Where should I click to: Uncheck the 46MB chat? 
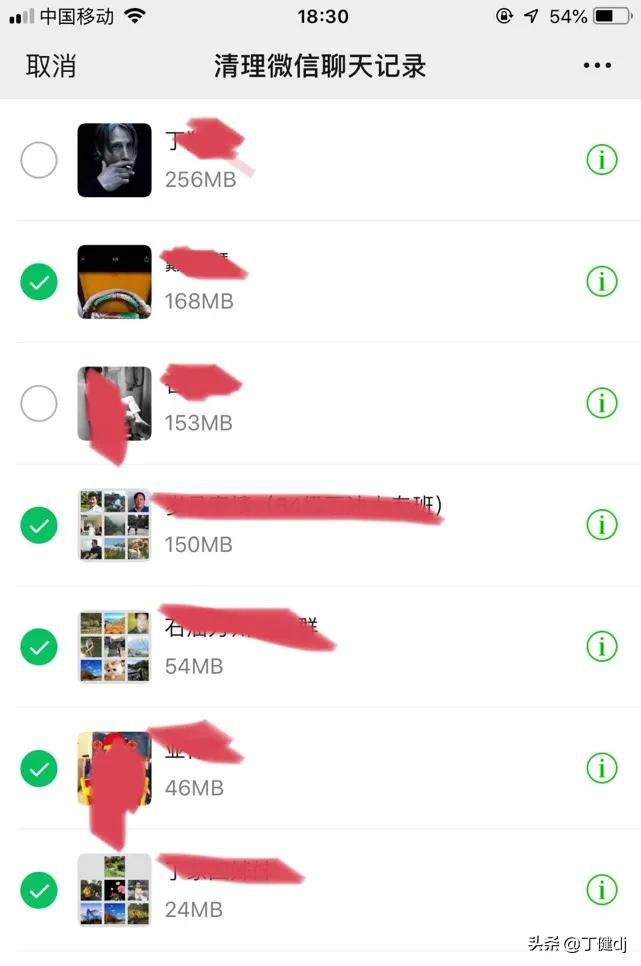pyautogui.click(x=39, y=768)
